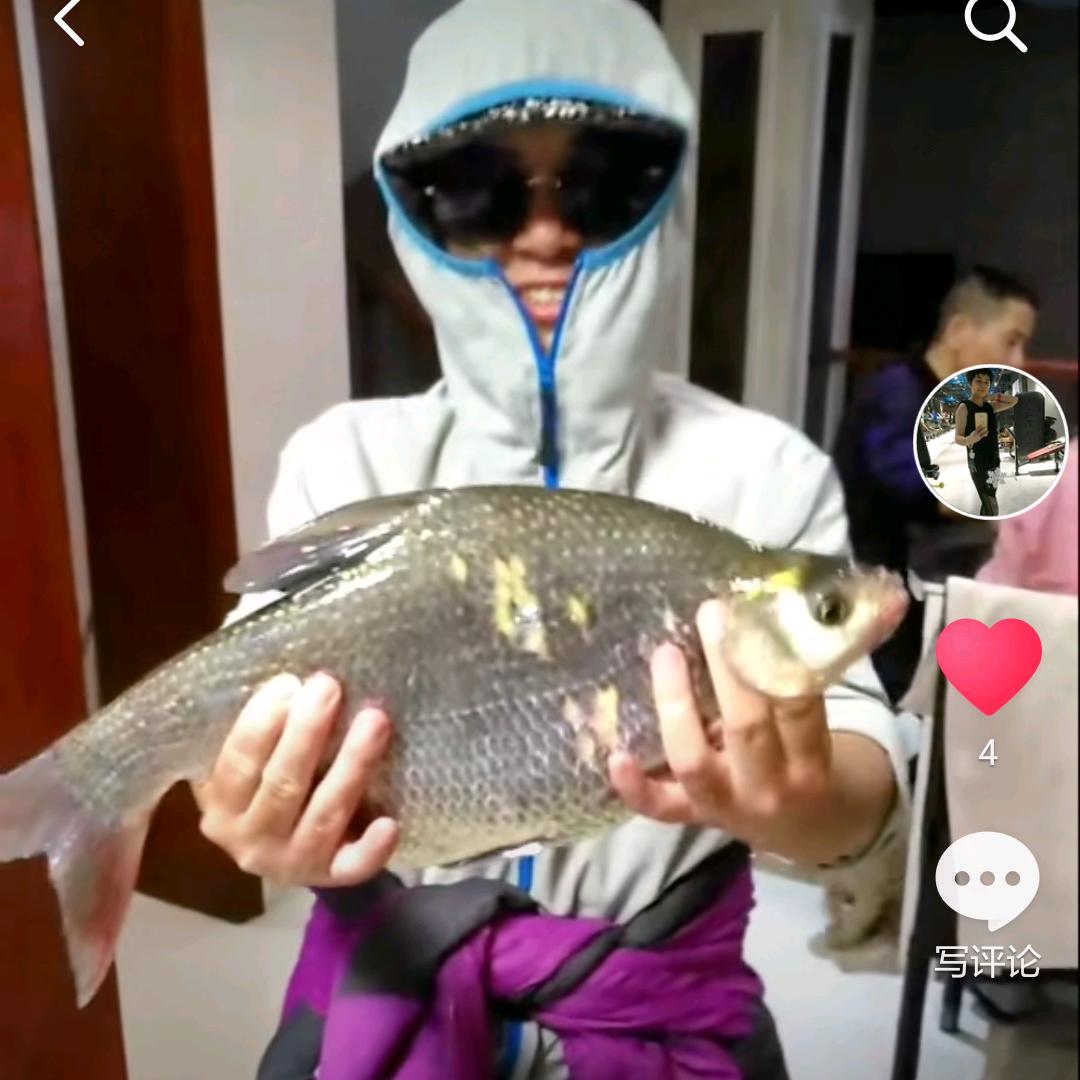Like this video with the heart

tap(988, 666)
